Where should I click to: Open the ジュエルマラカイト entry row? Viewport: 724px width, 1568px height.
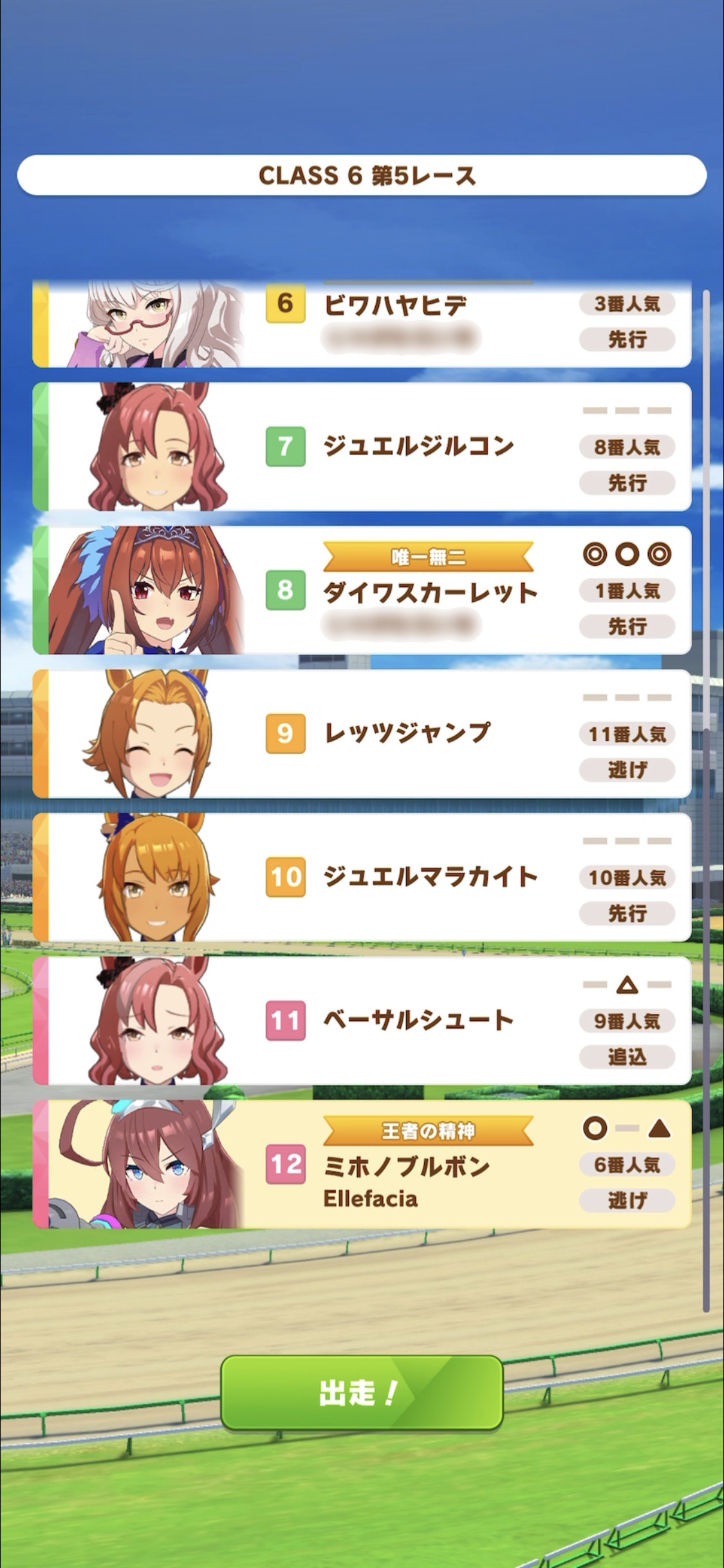click(x=362, y=877)
